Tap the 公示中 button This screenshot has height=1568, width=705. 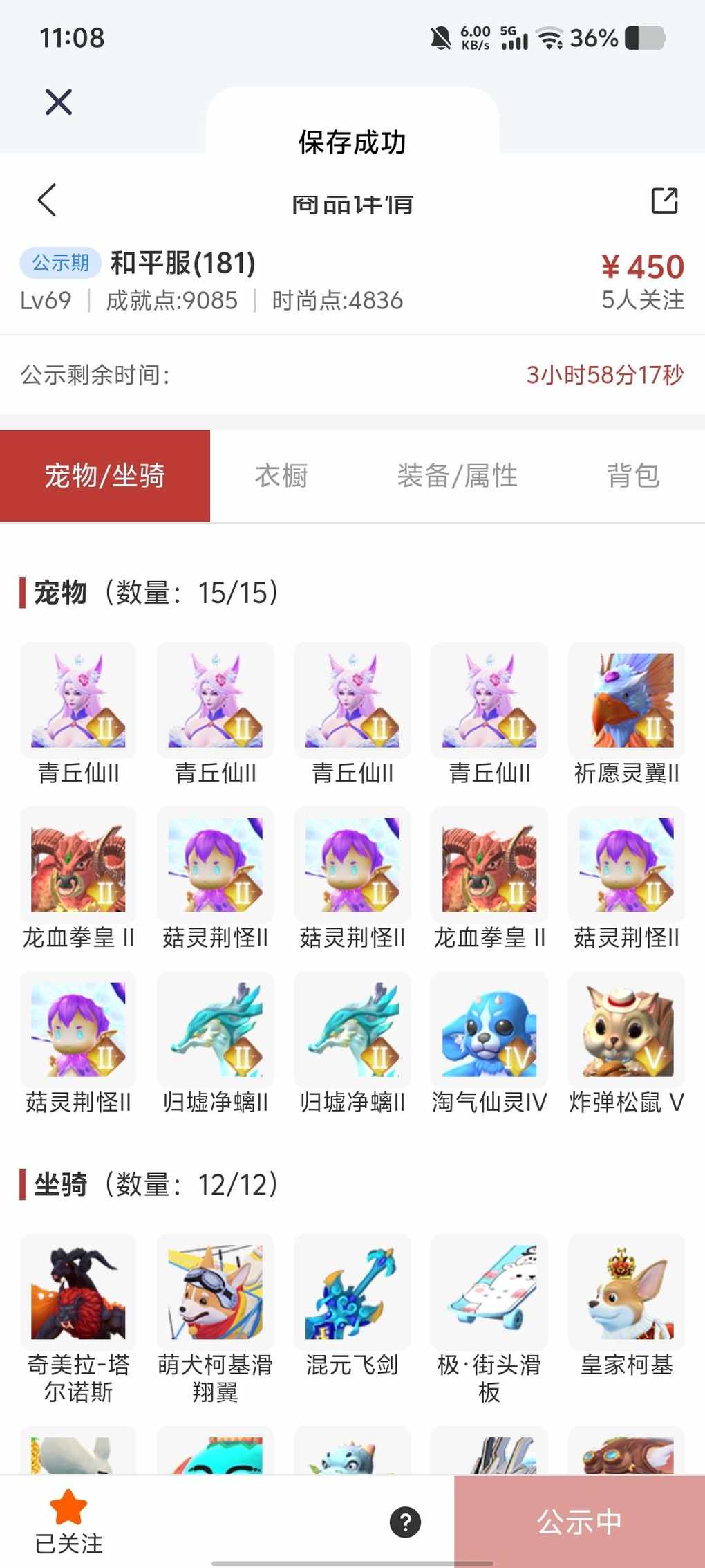(579, 1522)
